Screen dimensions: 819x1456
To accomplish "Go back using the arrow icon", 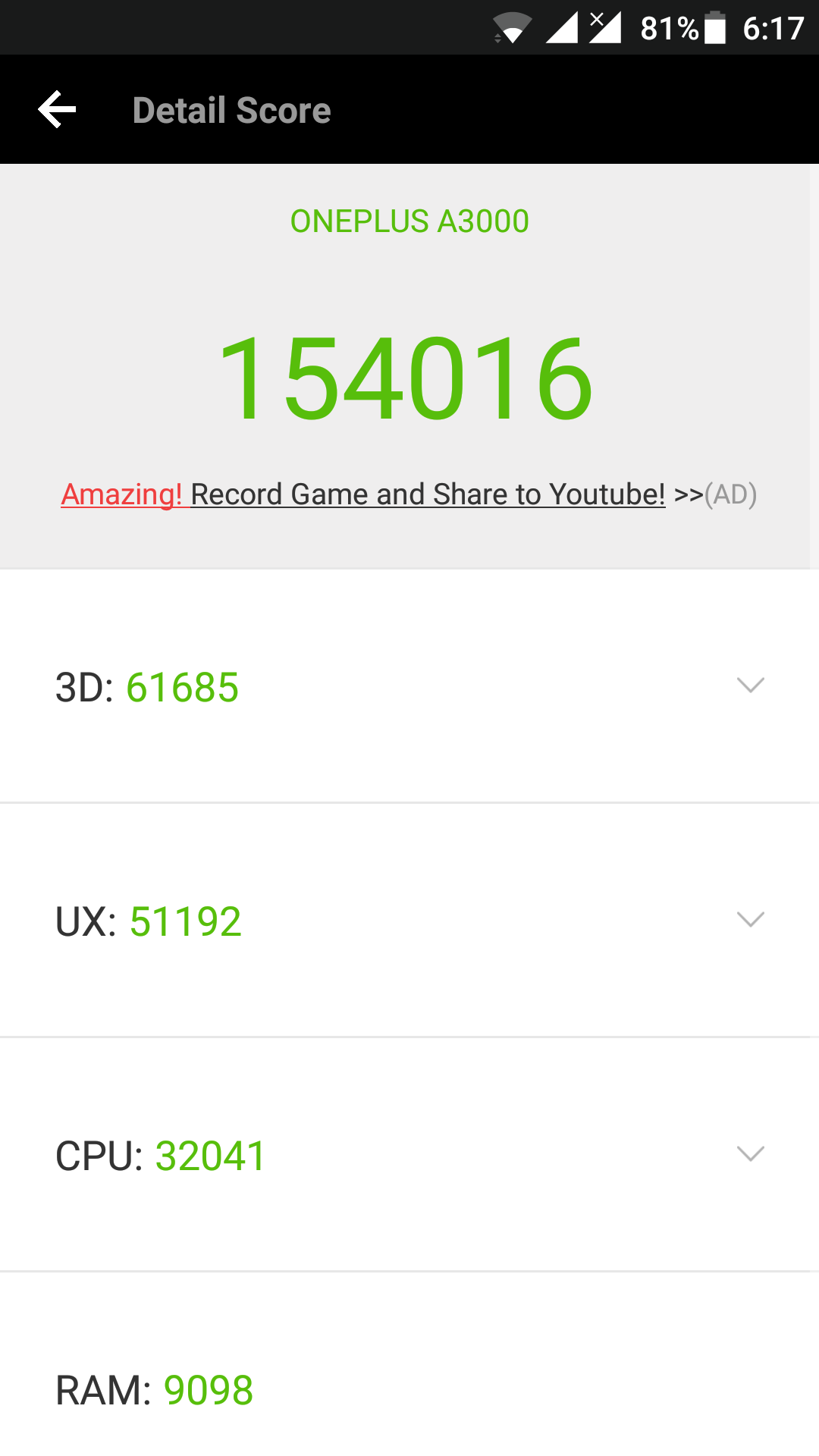I will pyautogui.click(x=58, y=110).
